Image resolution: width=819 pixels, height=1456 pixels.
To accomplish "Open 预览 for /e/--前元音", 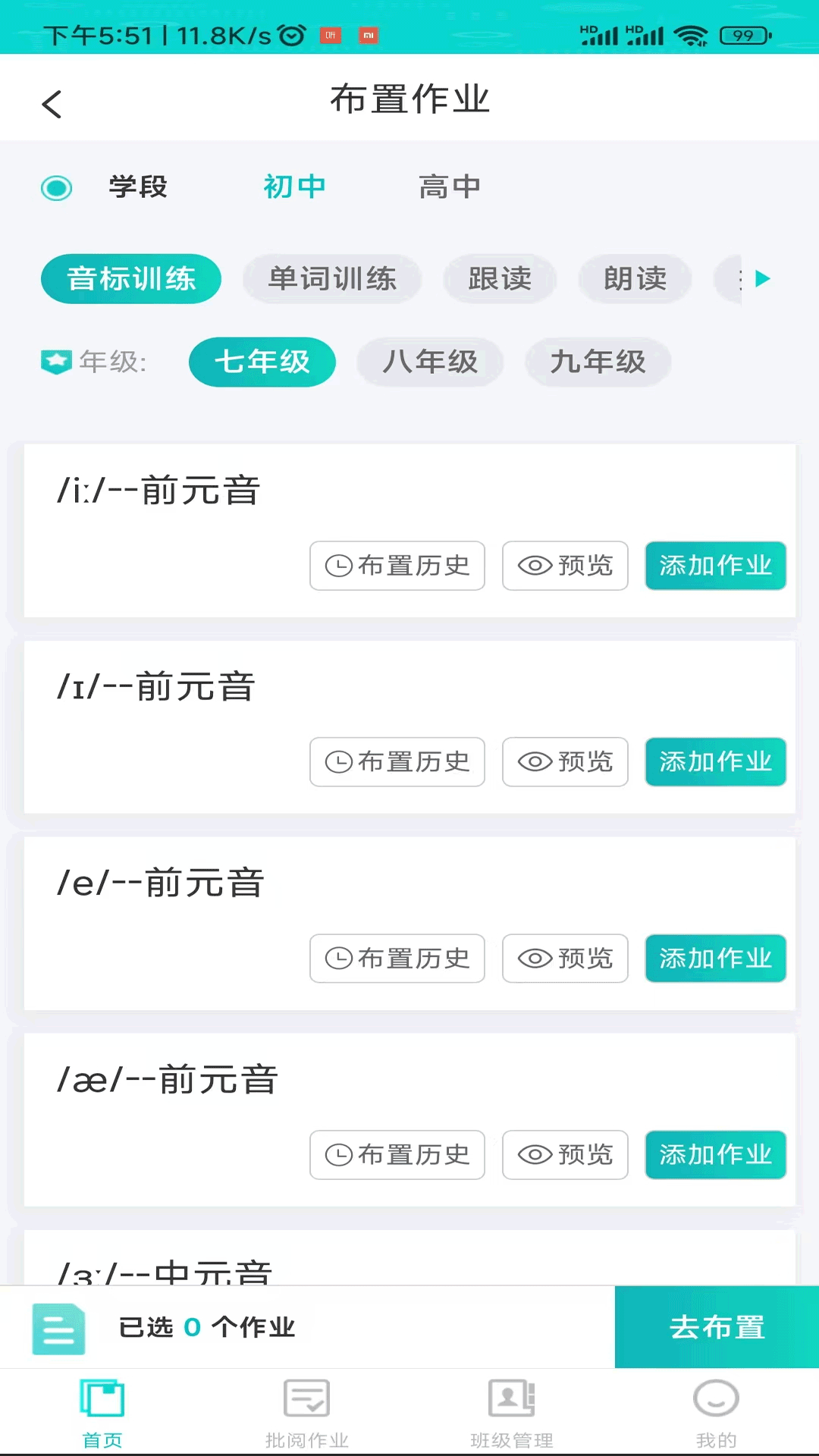I will pos(564,959).
